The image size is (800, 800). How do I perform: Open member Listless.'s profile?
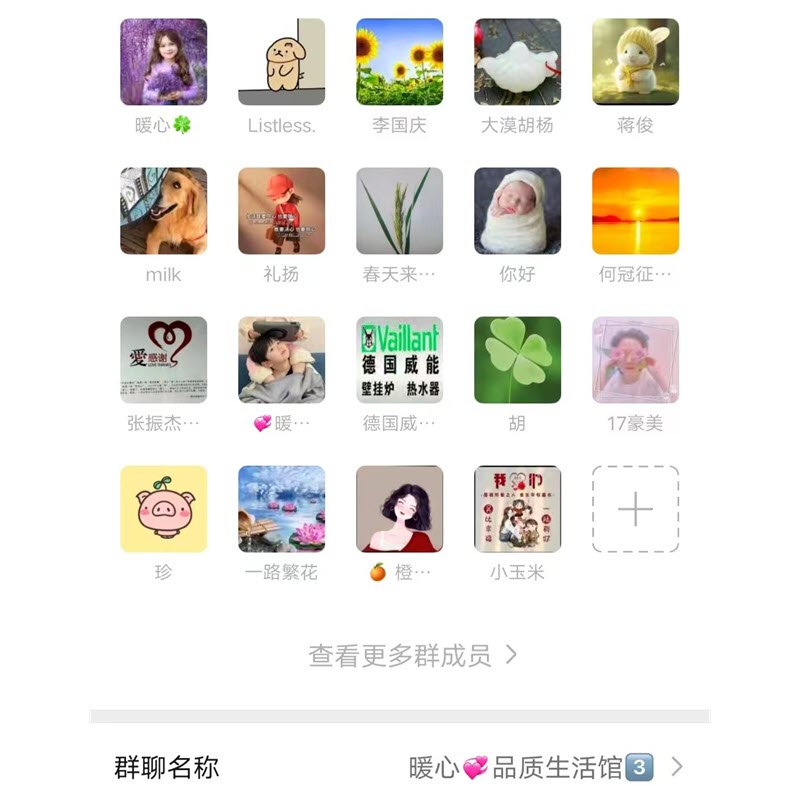[x=281, y=62]
